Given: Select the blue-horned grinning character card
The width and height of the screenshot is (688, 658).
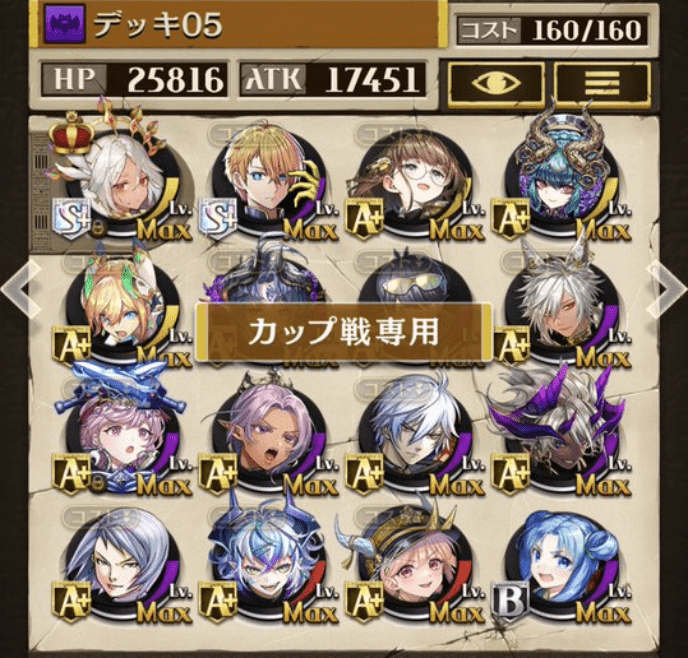Looking at the screenshot, I should pos(264,562).
